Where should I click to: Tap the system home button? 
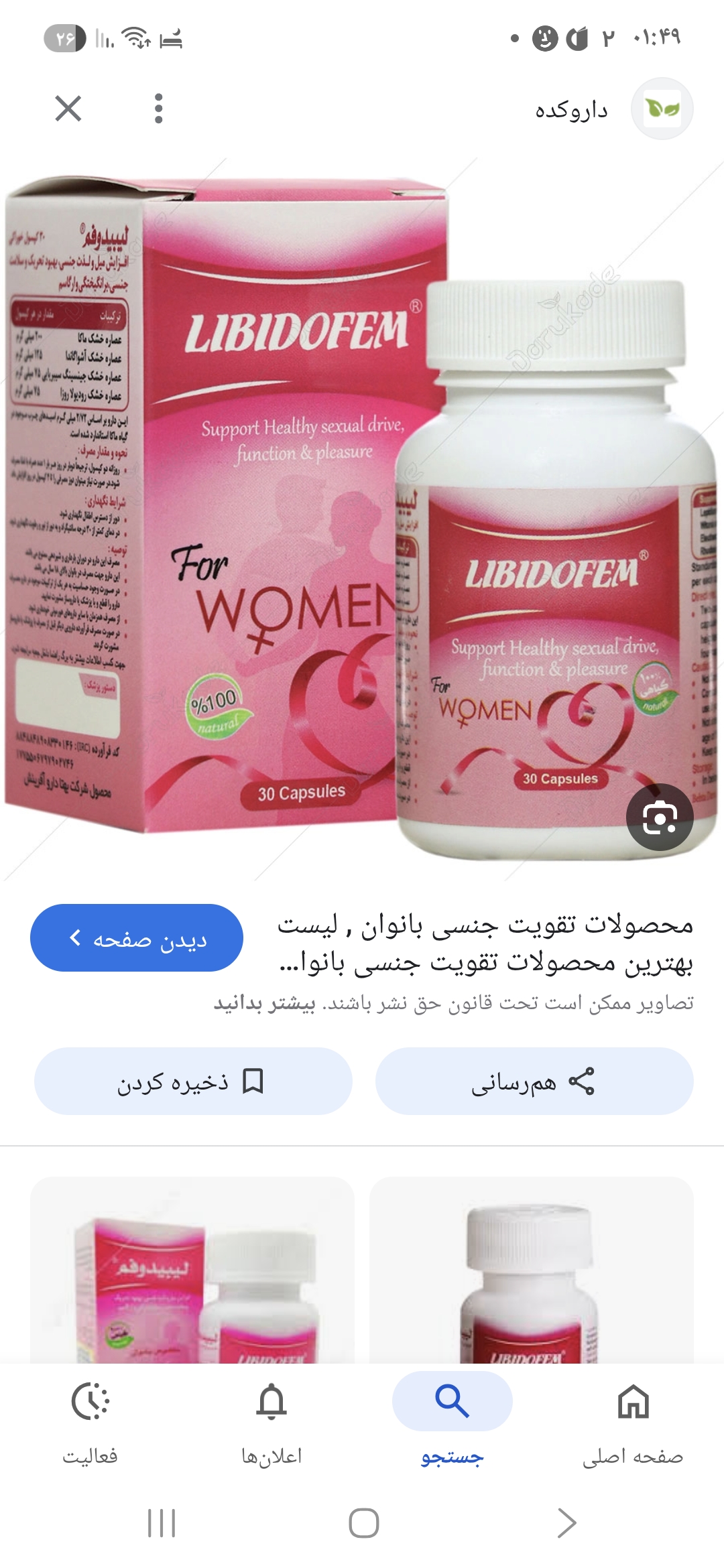point(363,1523)
